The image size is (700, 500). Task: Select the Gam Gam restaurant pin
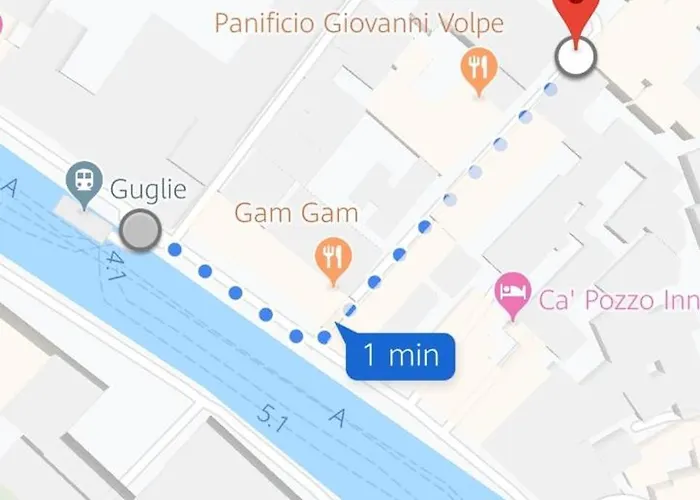332,259
